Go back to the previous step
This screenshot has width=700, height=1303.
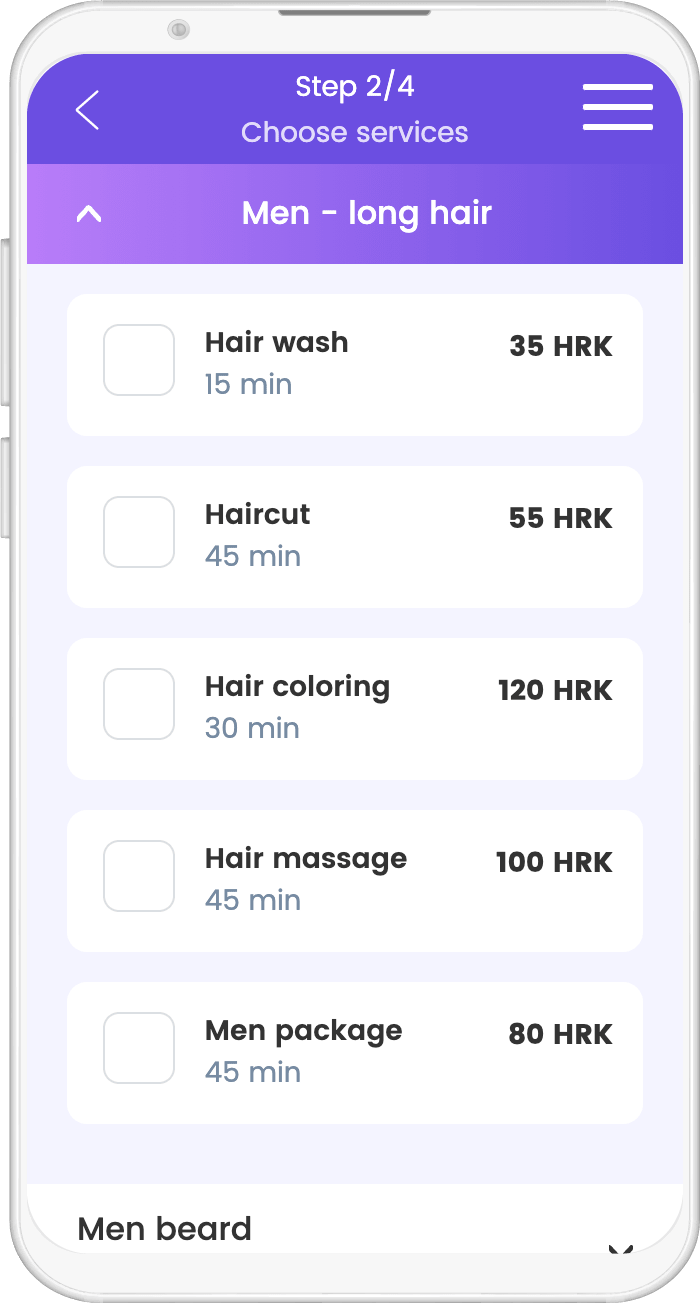pos(88,110)
